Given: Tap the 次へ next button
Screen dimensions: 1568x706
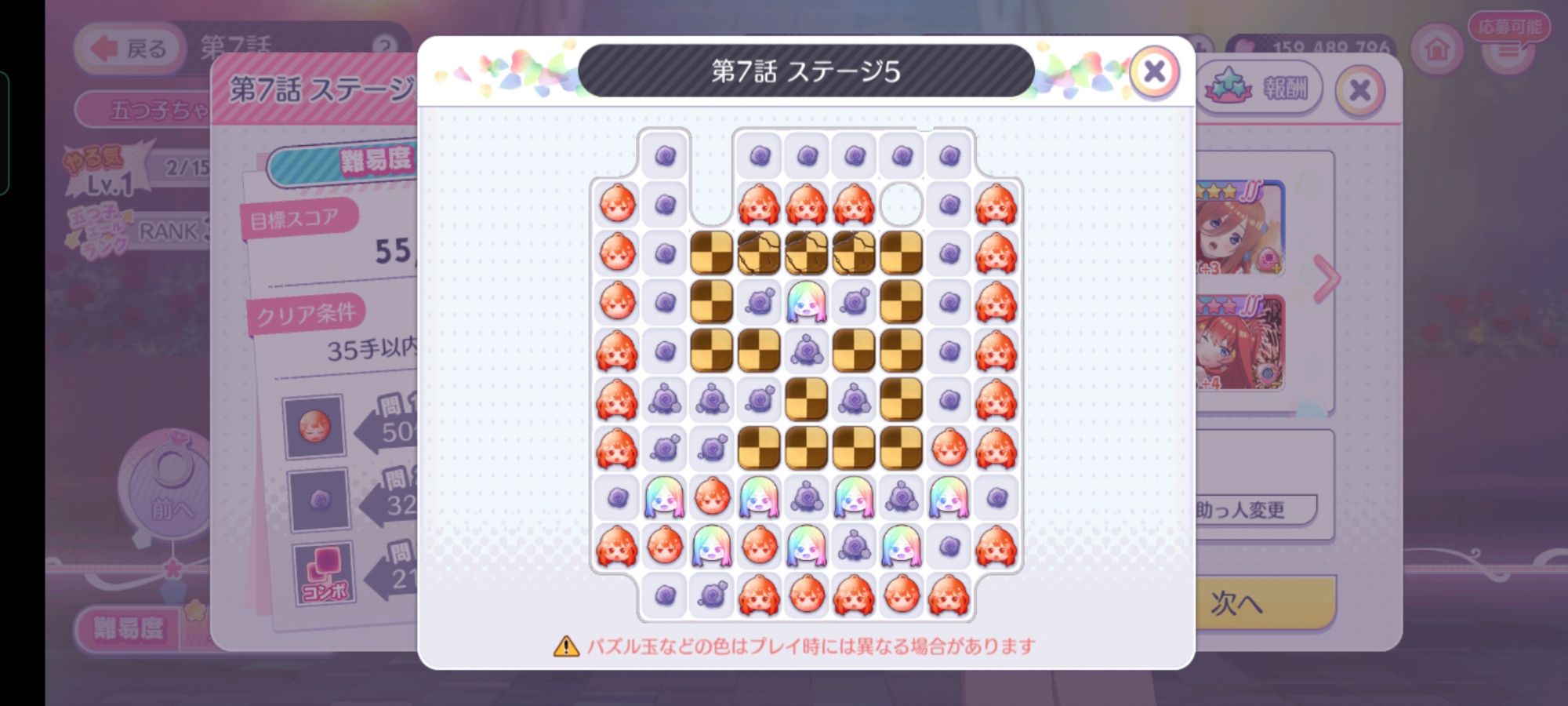Looking at the screenshot, I should (1263, 602).
